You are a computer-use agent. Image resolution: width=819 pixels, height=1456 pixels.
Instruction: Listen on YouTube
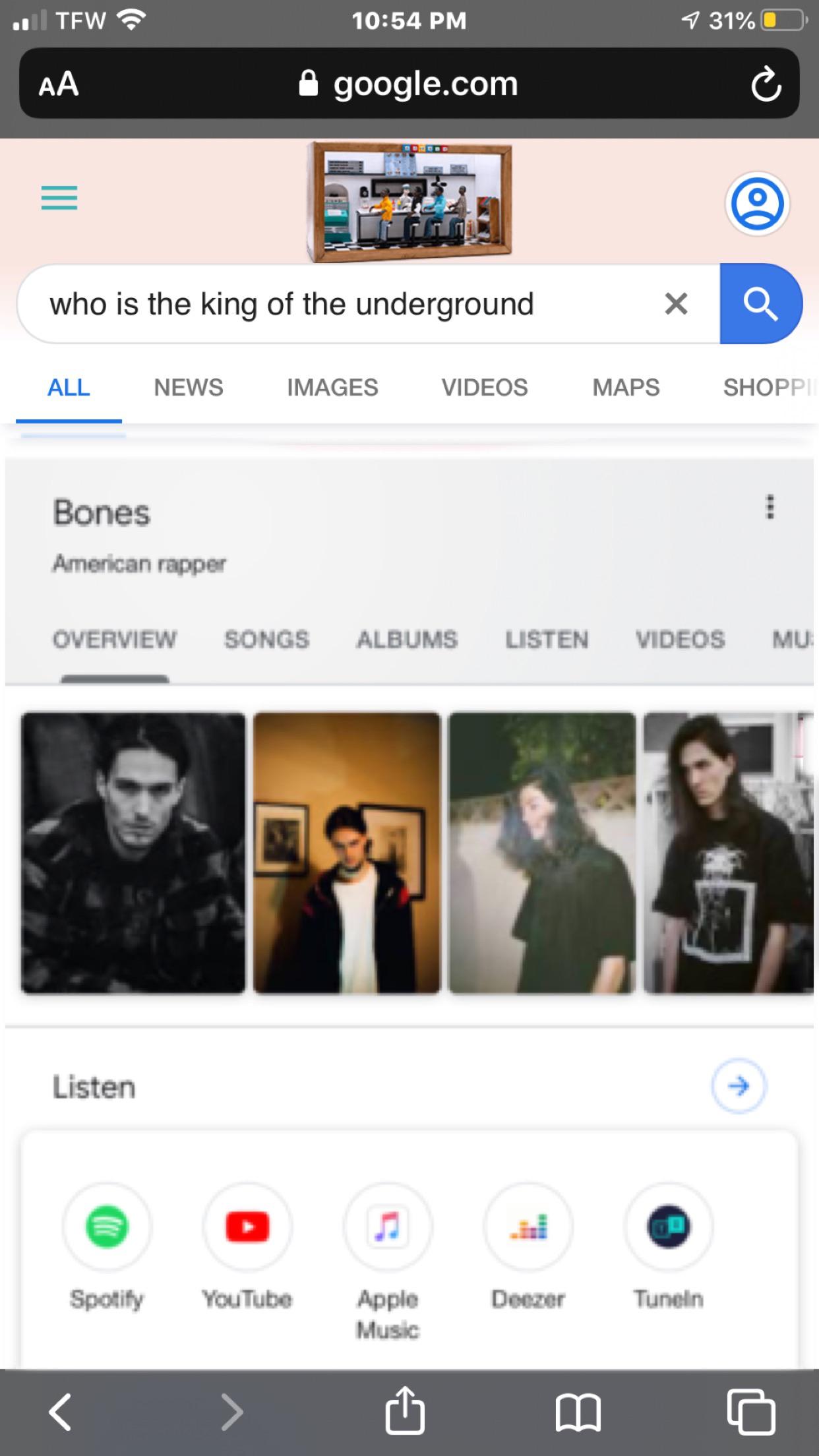coord(247,1228)
